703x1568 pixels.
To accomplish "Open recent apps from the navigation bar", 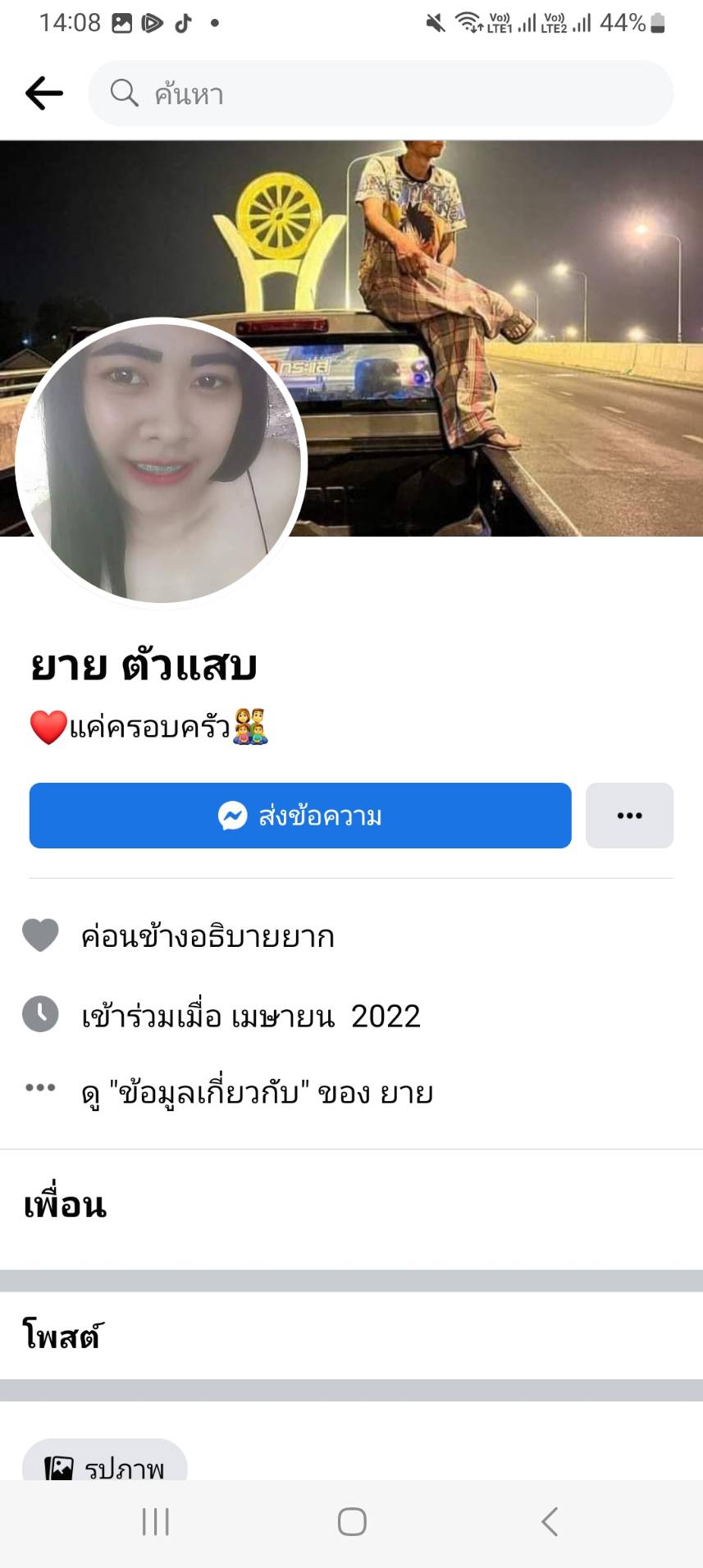I will [155, 1522].
